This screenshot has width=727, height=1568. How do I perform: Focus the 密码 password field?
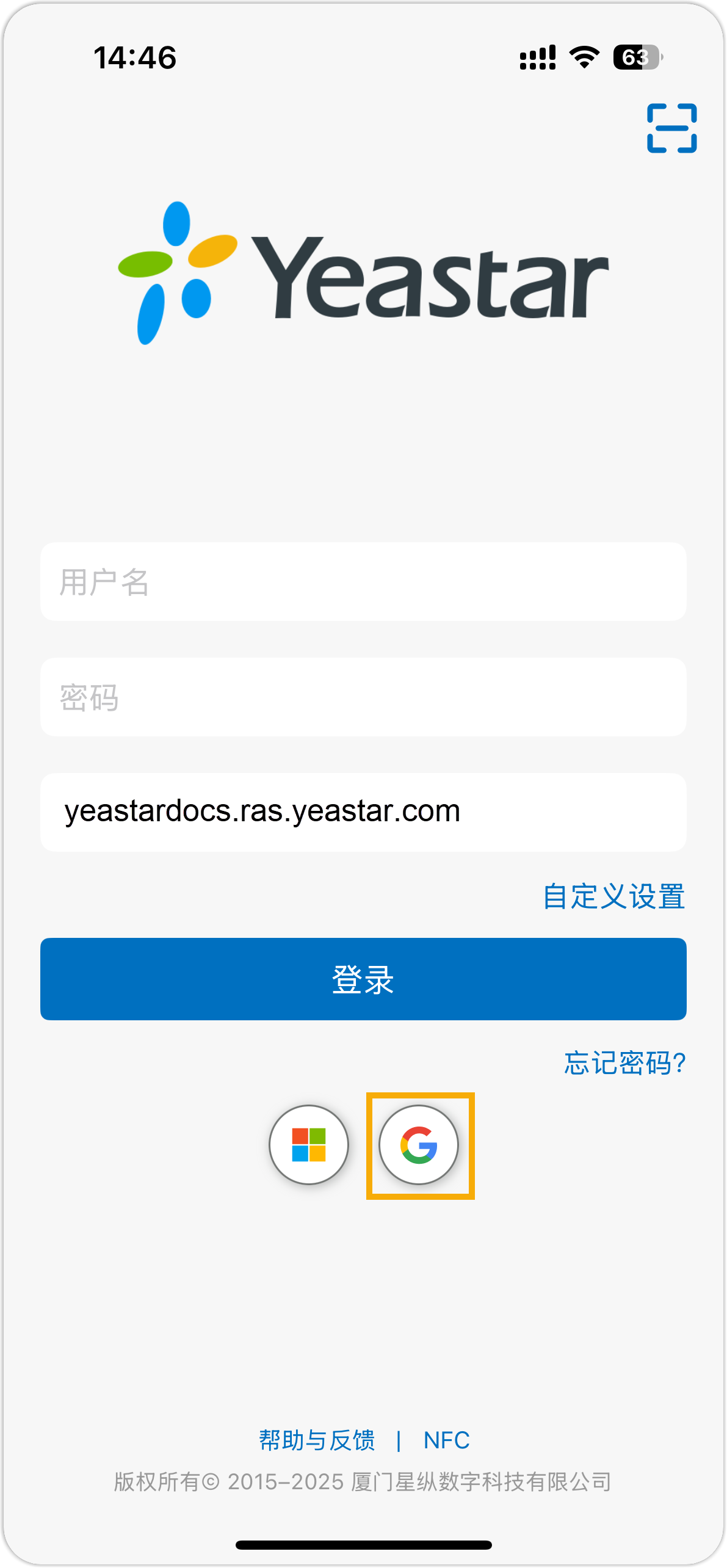coord(363,697)
